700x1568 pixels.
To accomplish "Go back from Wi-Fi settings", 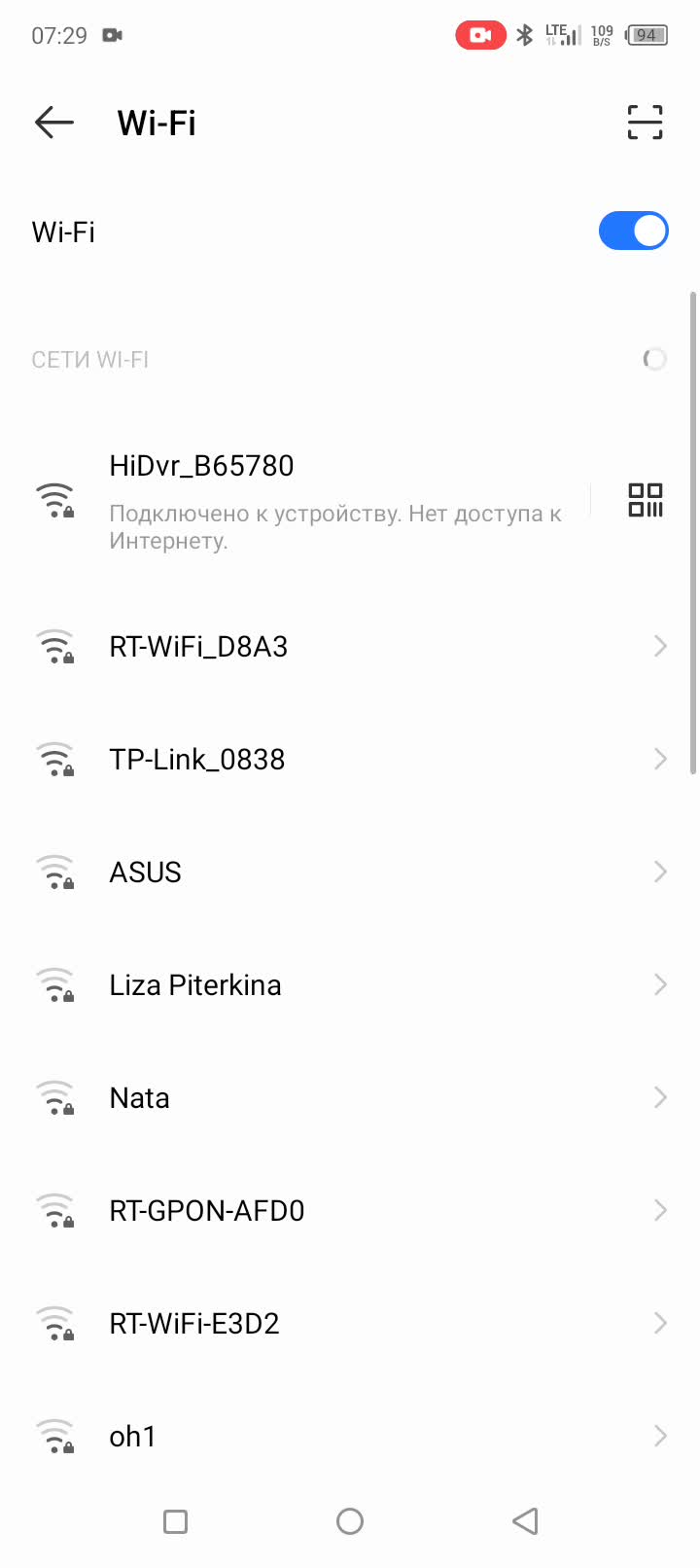I will click(x=54, y=123).
